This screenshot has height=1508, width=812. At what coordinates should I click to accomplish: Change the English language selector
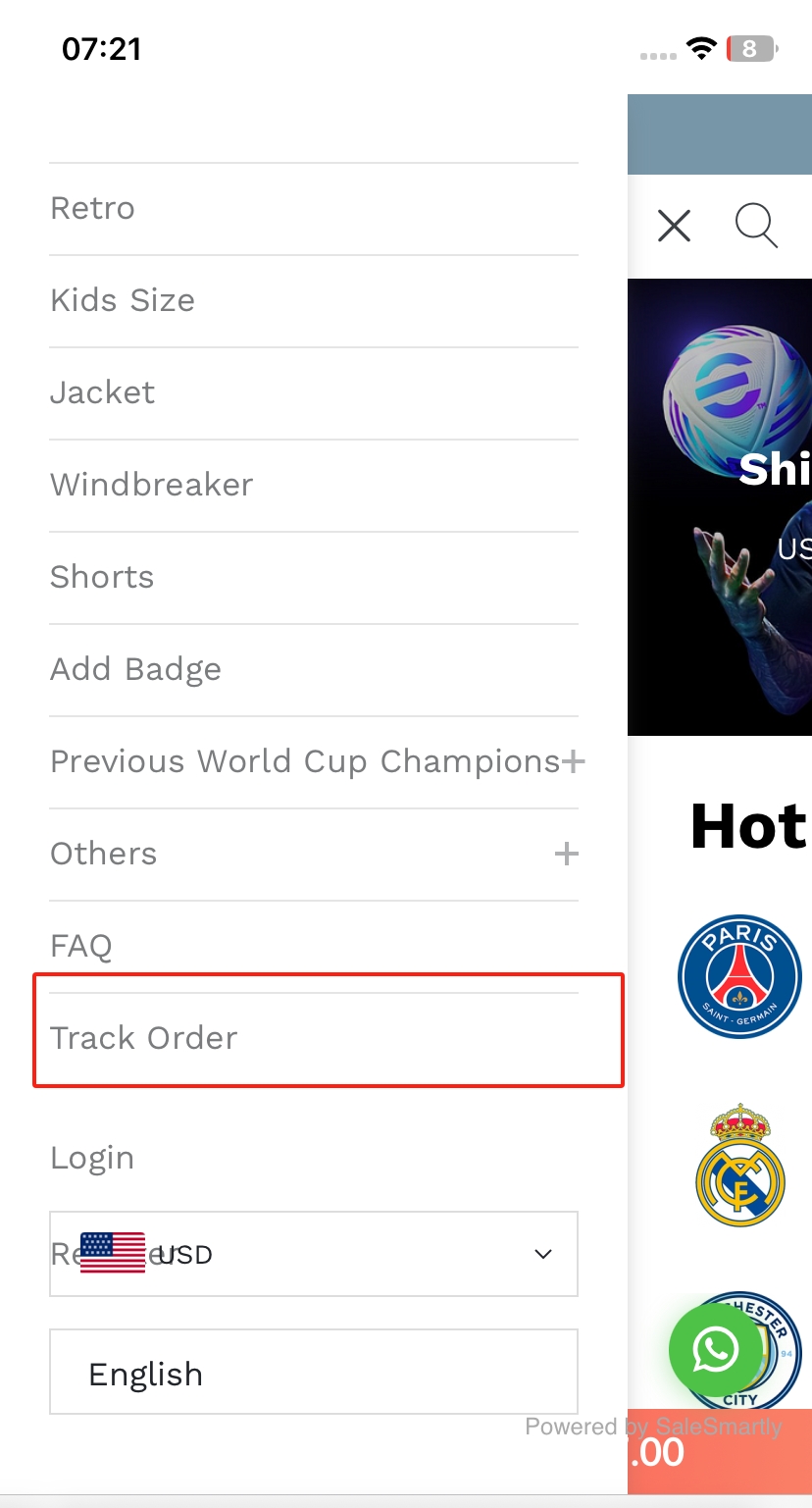point(314,1372)
